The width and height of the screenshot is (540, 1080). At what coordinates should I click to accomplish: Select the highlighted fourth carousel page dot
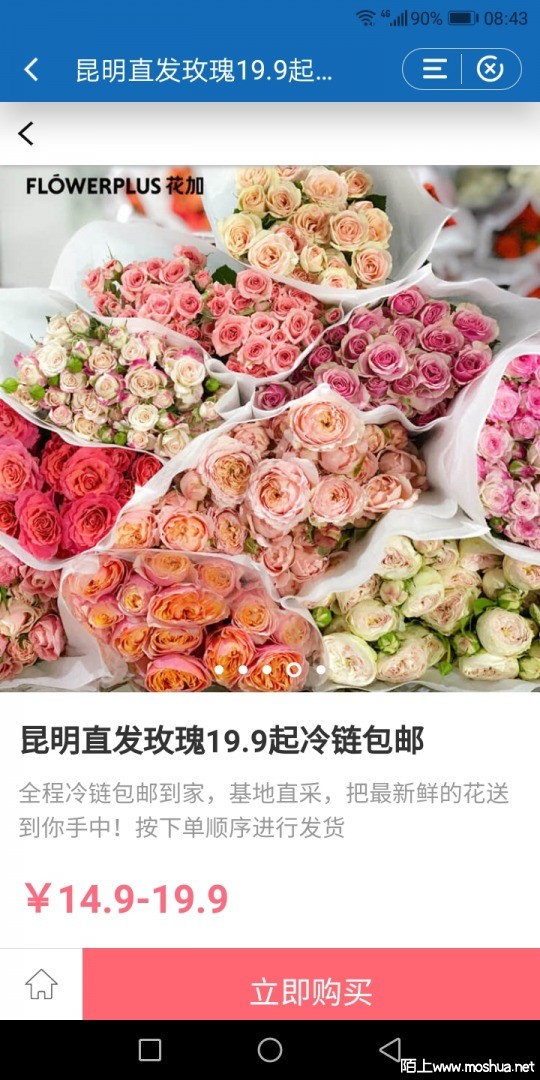tap(294, 669)
